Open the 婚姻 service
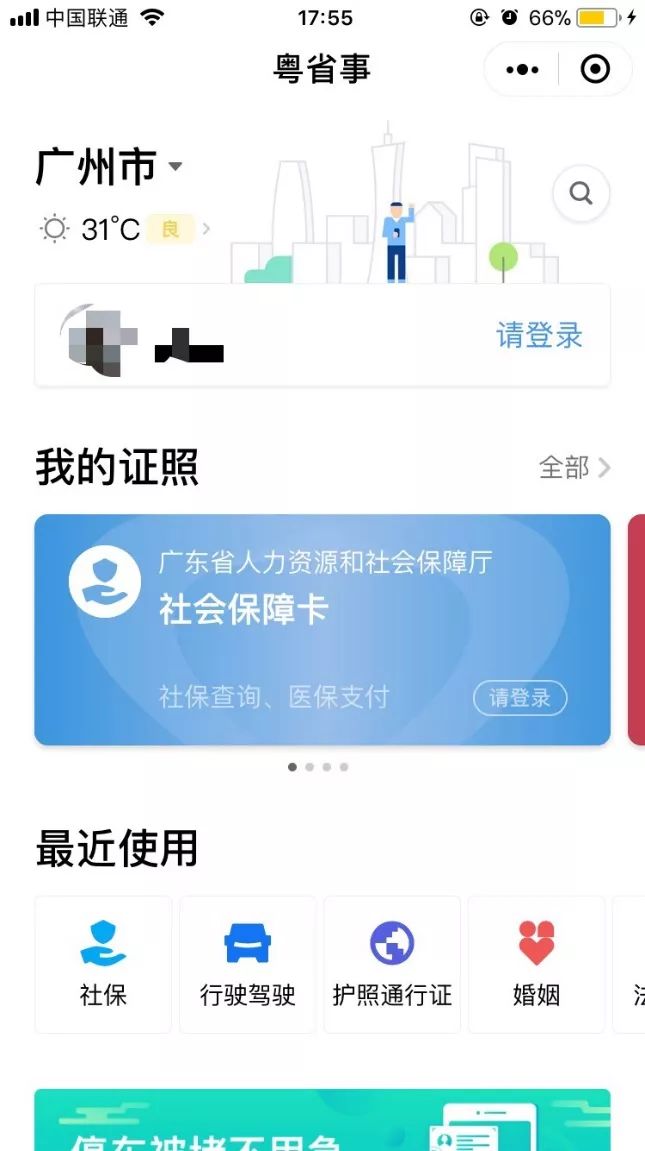The width and height of the screenshot is (645, 1151). click(536, 964)
